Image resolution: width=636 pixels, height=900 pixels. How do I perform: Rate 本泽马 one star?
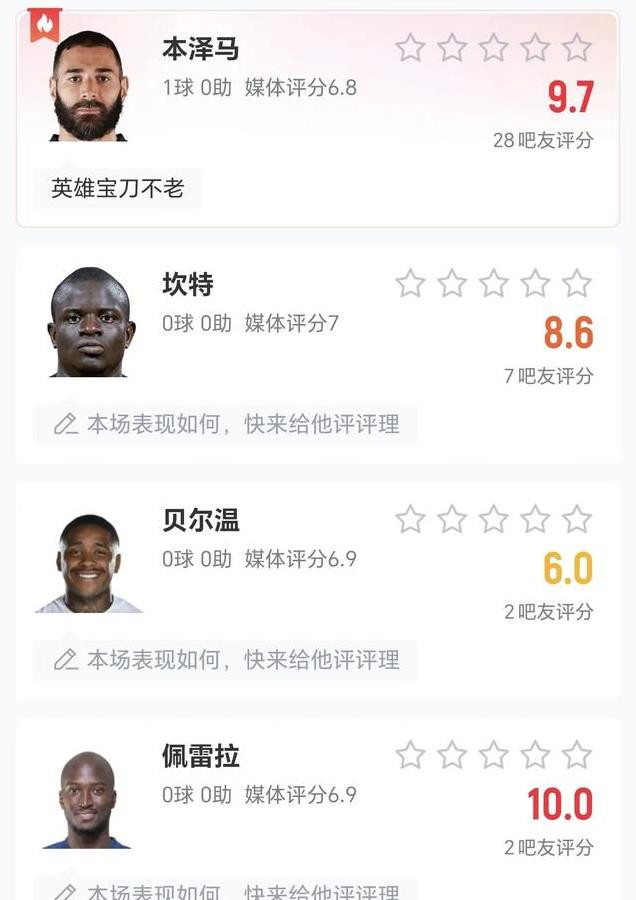coord(410,48)
